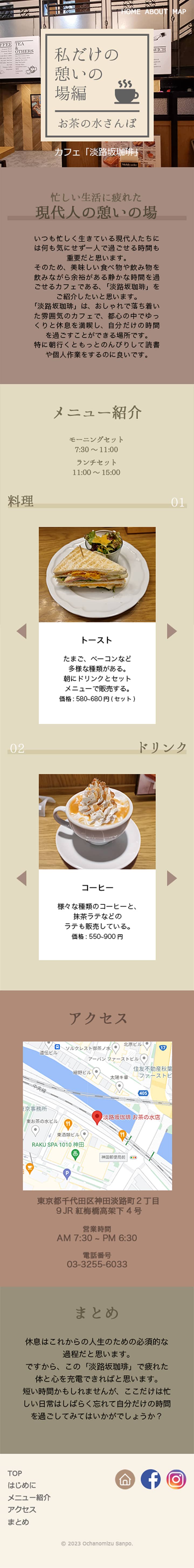Open まとめ footer link
The image size is (194, 1568).
click(18, 1522)
